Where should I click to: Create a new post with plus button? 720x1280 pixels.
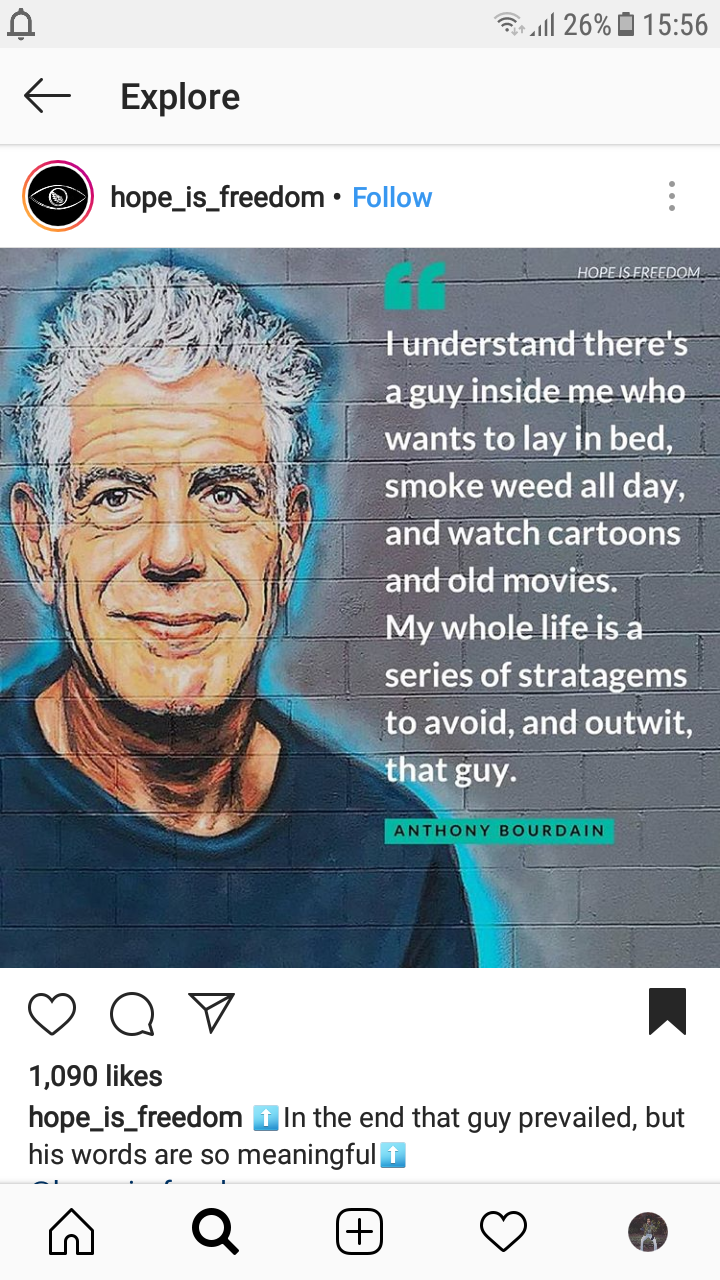pos(359,1232)
